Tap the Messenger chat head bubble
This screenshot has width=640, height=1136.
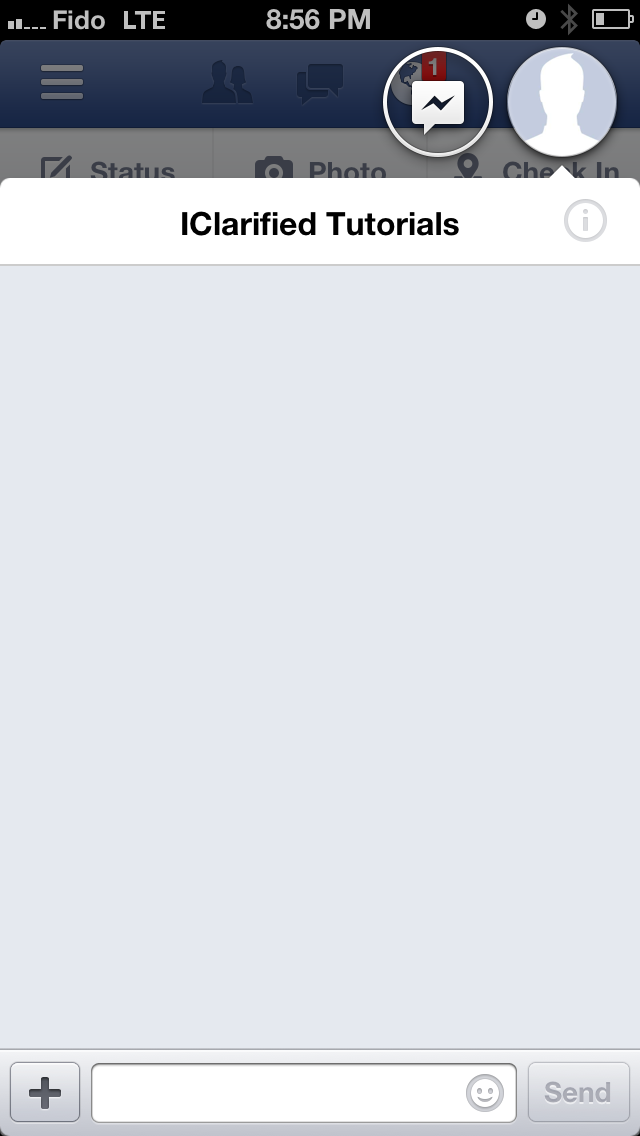pyautogui.click(x=438, y=102)
